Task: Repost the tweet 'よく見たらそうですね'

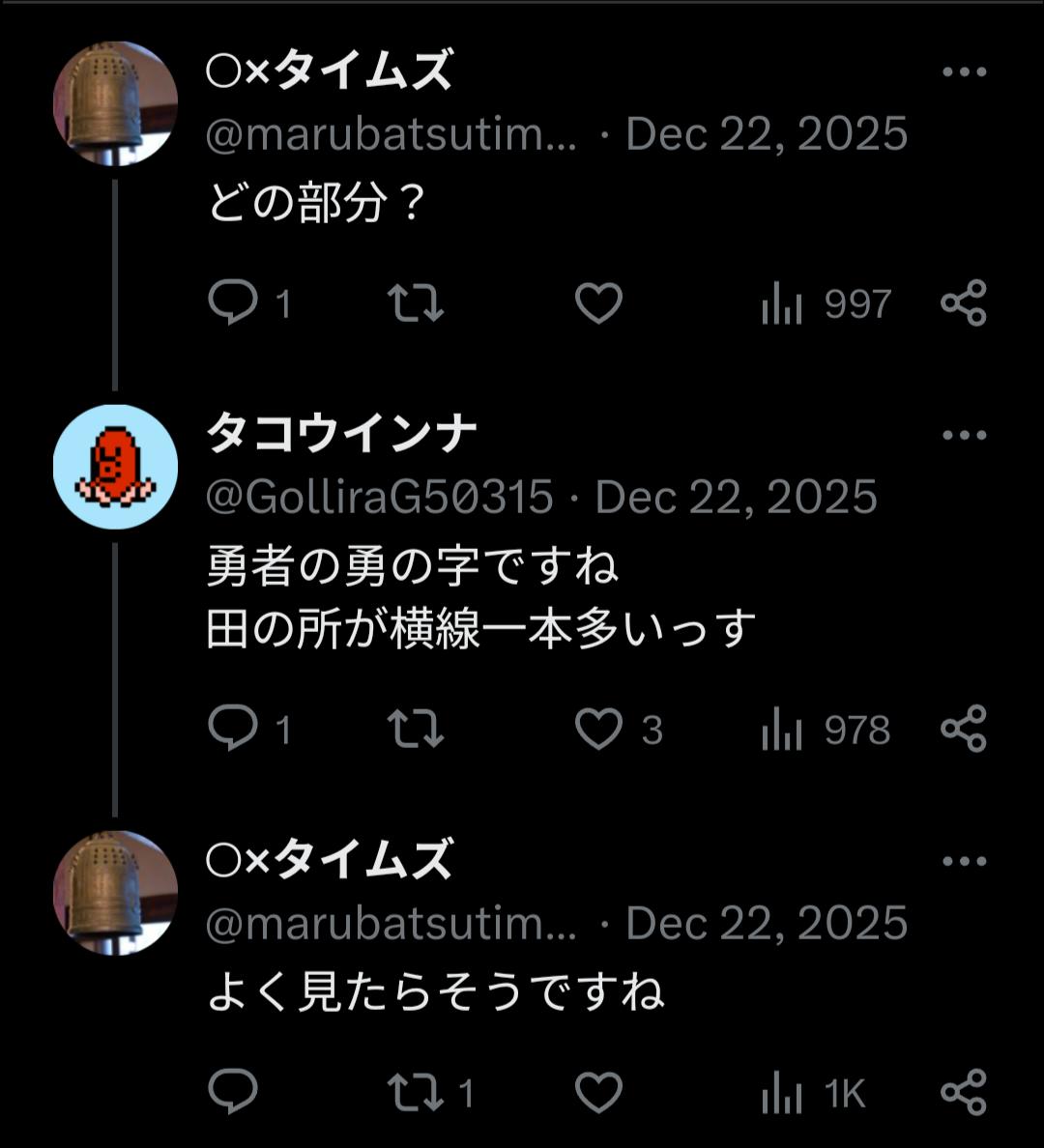Action: 416,1093
